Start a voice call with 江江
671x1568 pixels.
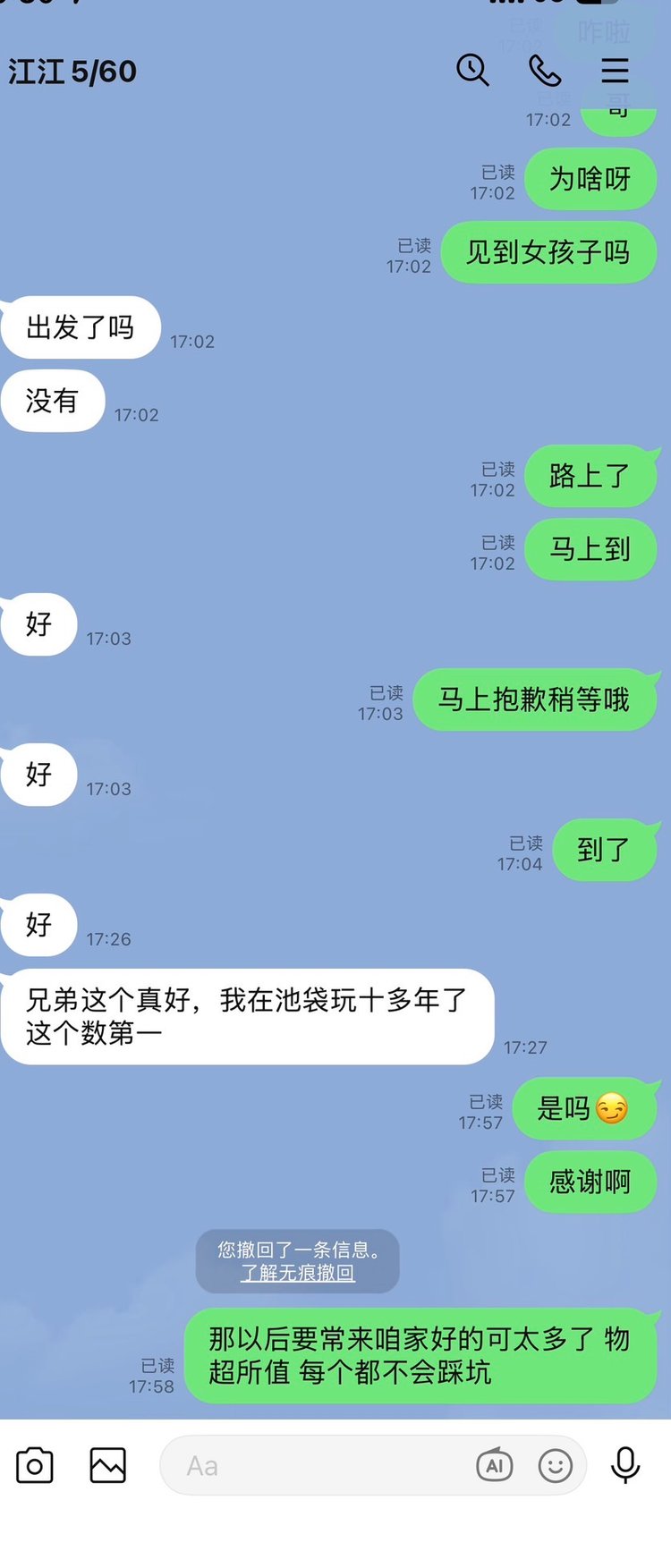[545, 70]
